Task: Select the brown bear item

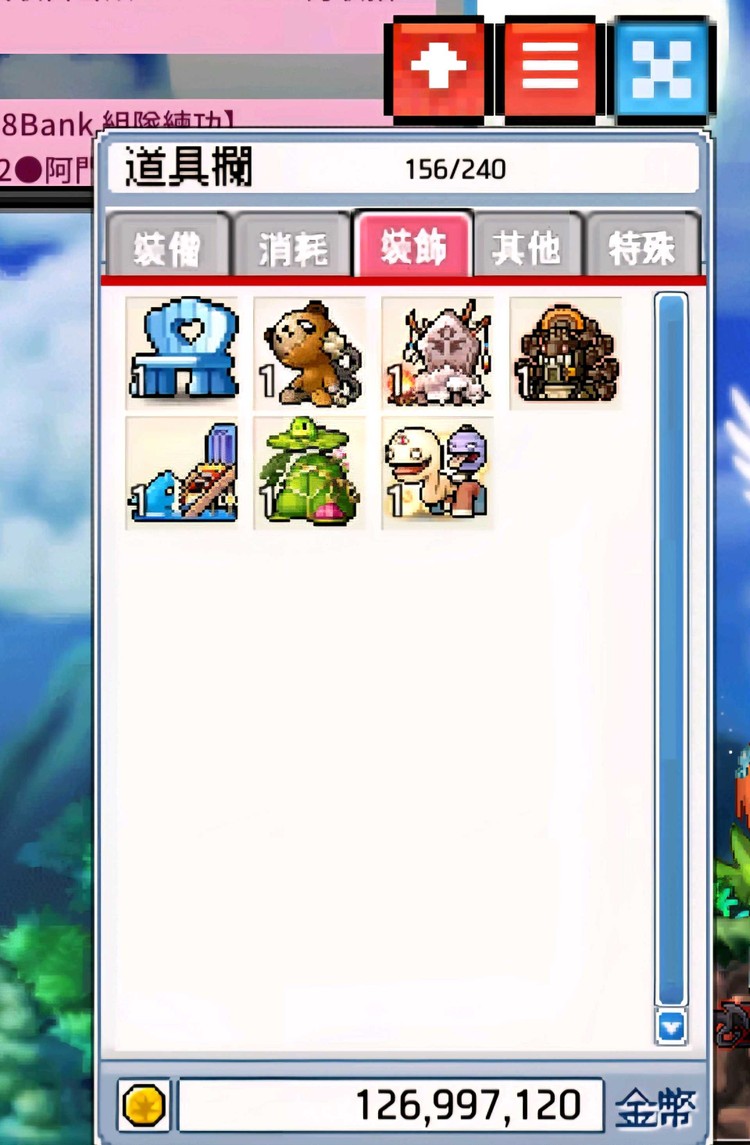Action: click(309, 352)
